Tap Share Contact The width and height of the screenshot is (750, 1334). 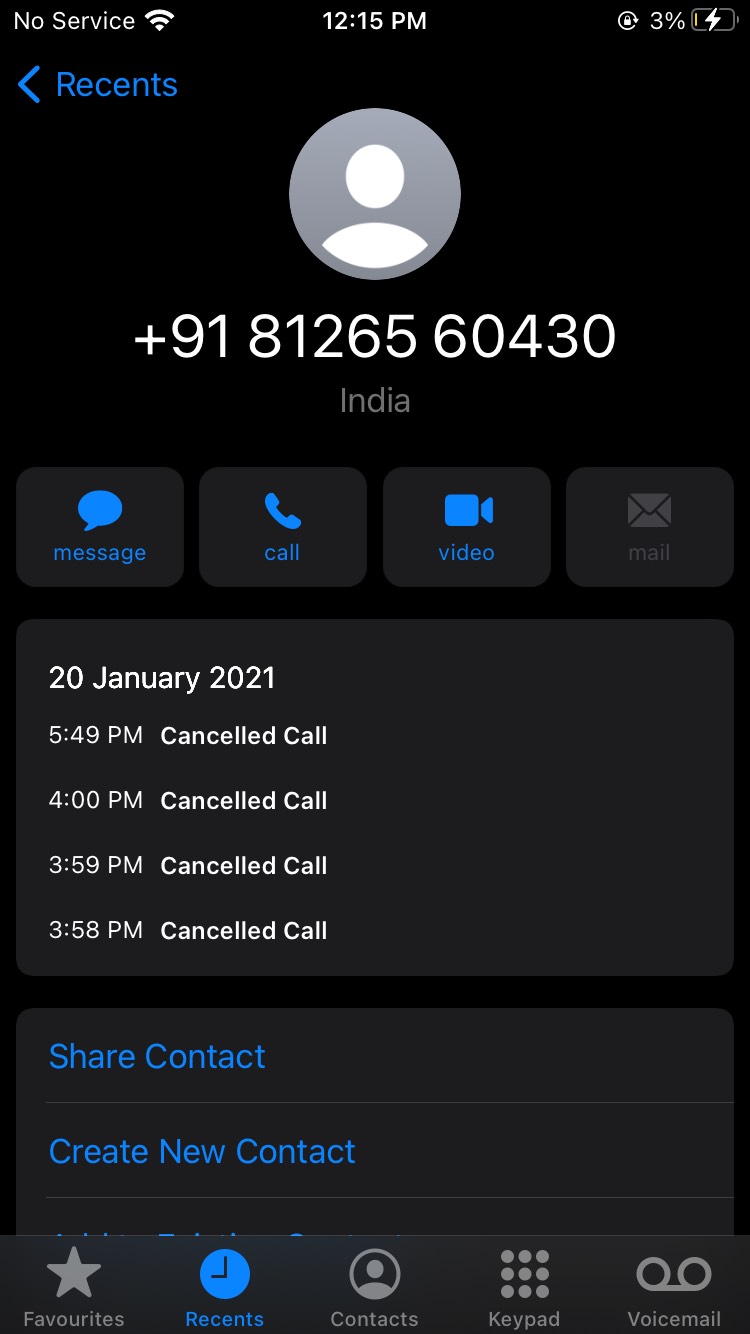tap(157, 1057)
